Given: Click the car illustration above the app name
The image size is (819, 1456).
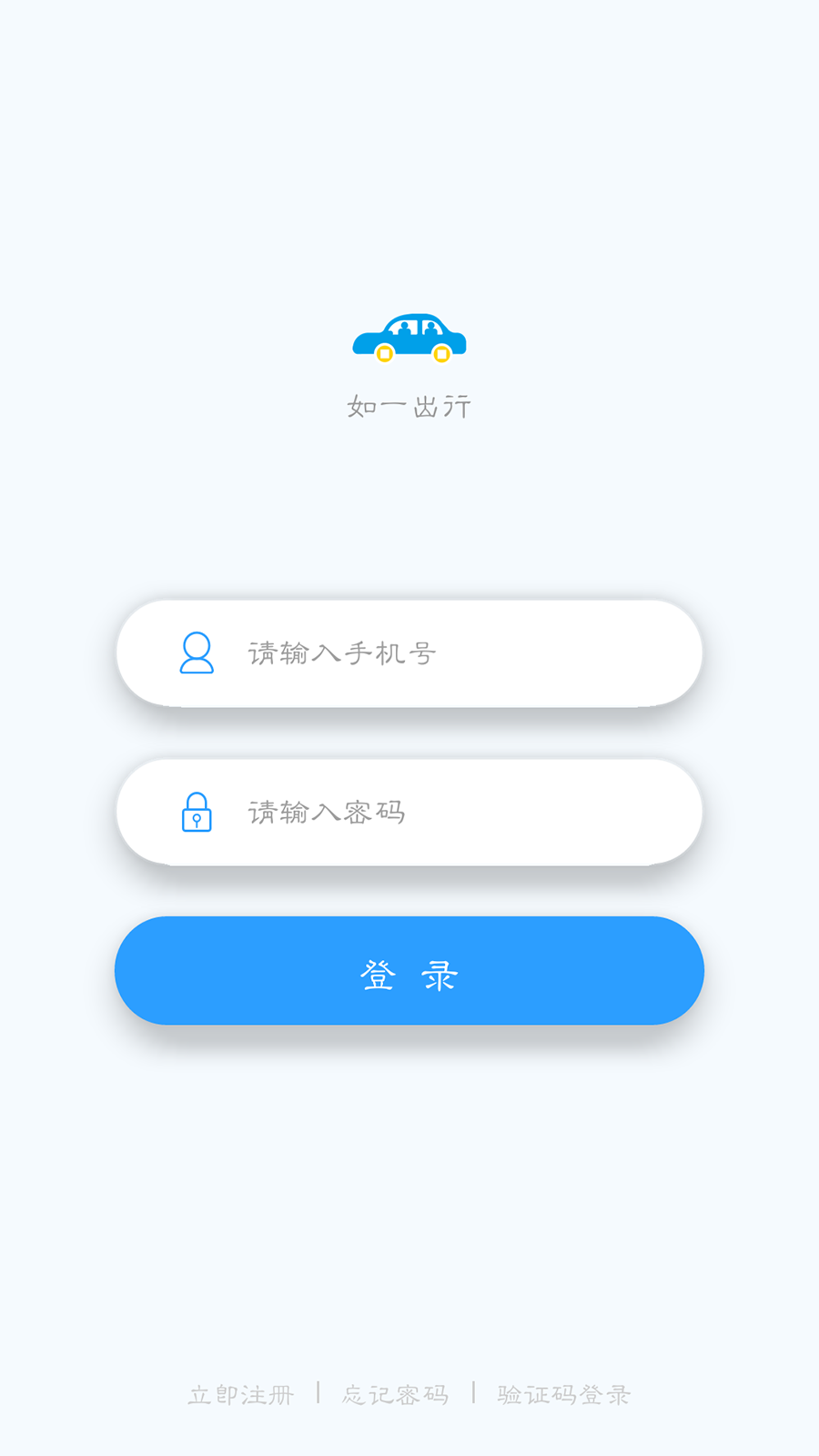Looking at the screenshot, I should 409,337.
